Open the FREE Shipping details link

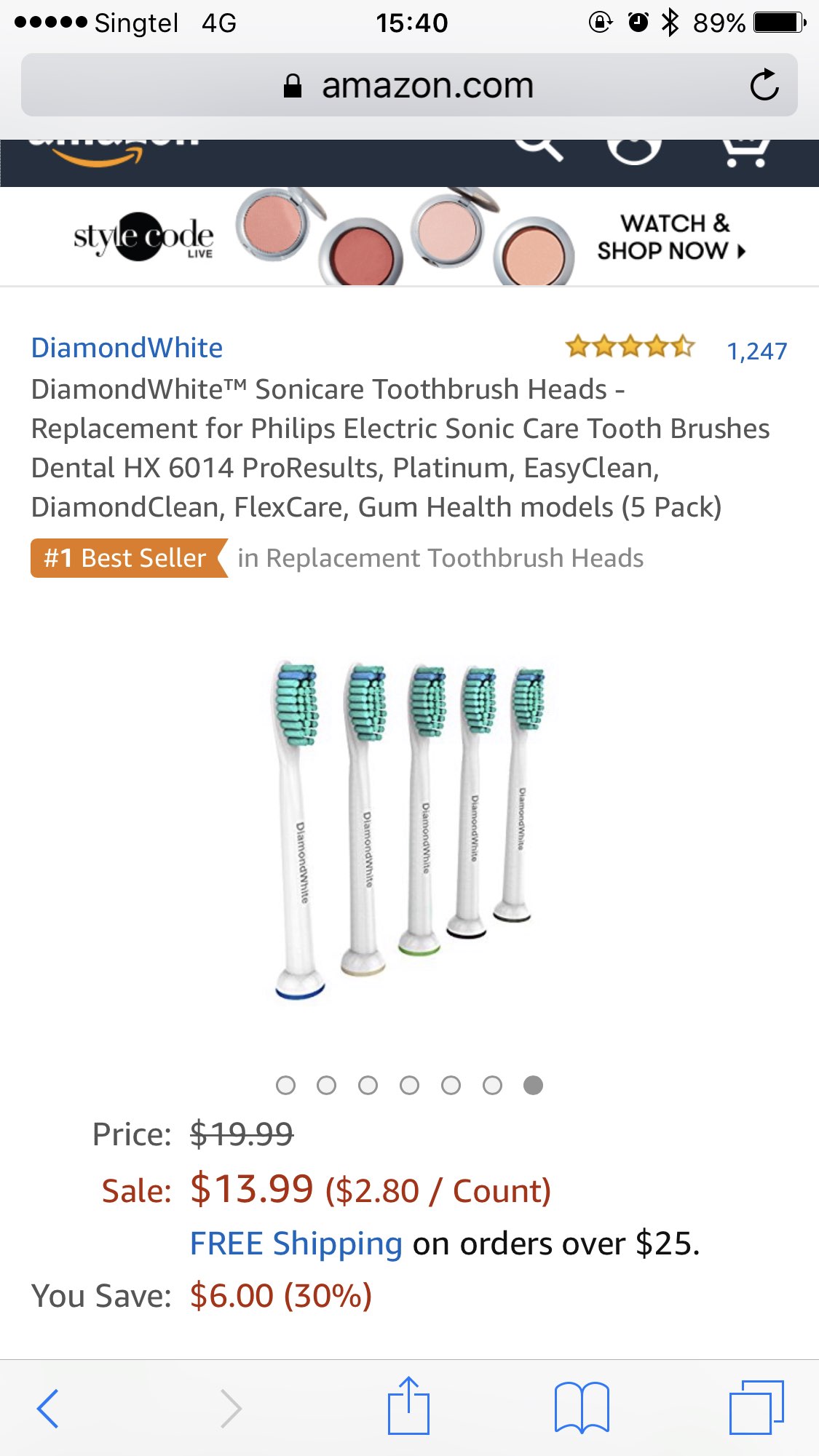pos(296,1244)
